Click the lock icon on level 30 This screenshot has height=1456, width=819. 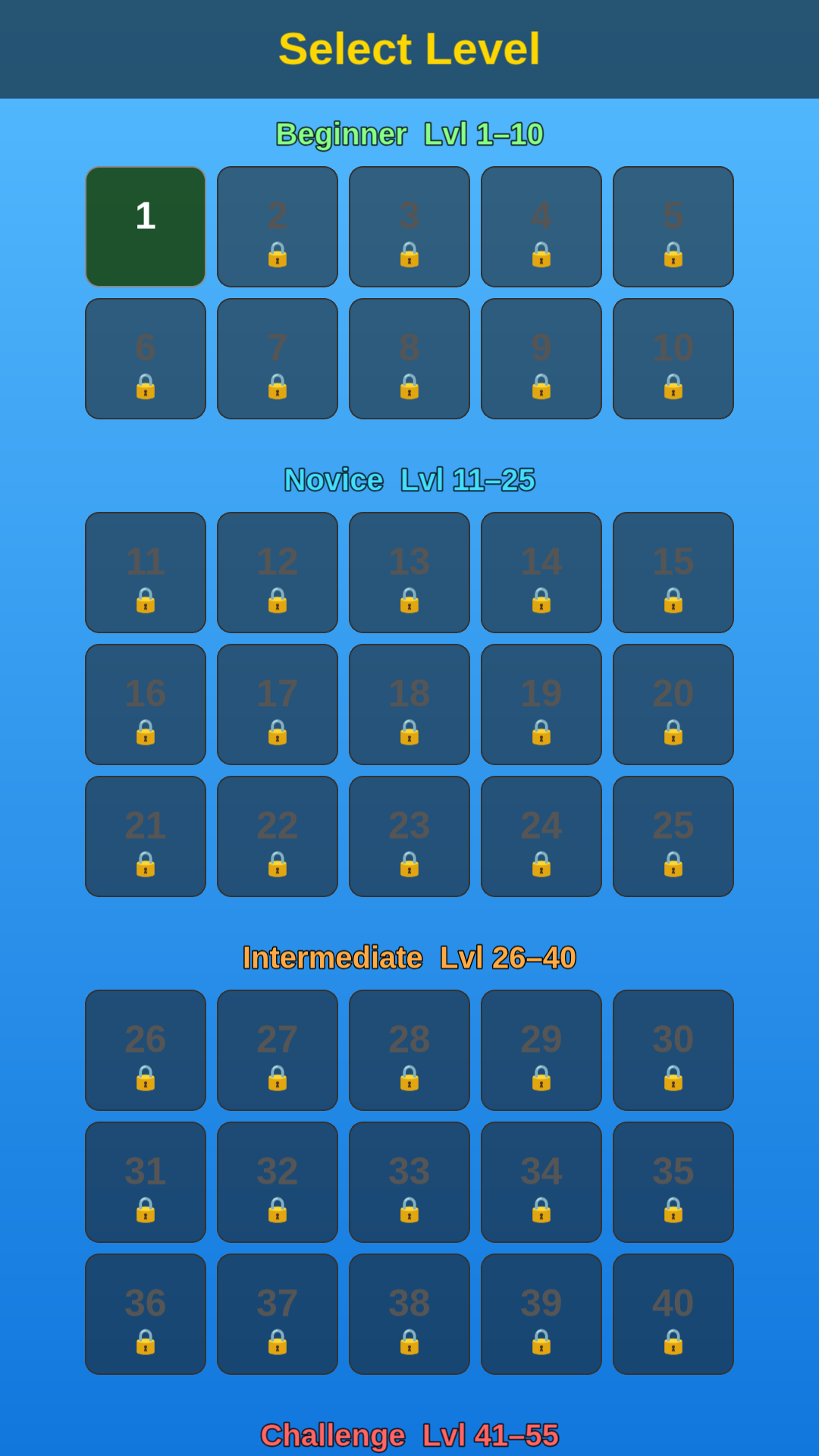point(673,1081)
